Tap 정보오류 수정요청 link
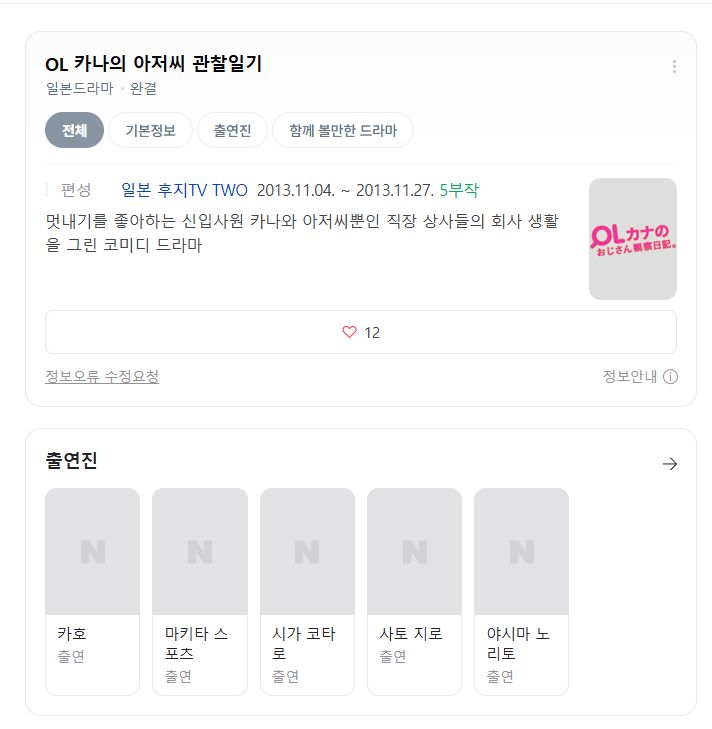Screen dimensions: 712x729 tap(102, 376)
